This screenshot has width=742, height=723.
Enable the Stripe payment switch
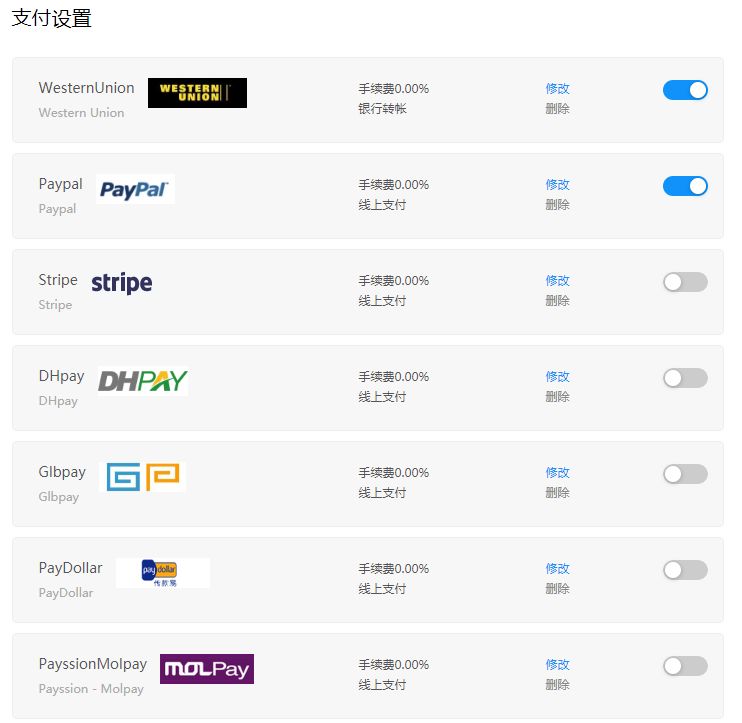coord(685,282)
